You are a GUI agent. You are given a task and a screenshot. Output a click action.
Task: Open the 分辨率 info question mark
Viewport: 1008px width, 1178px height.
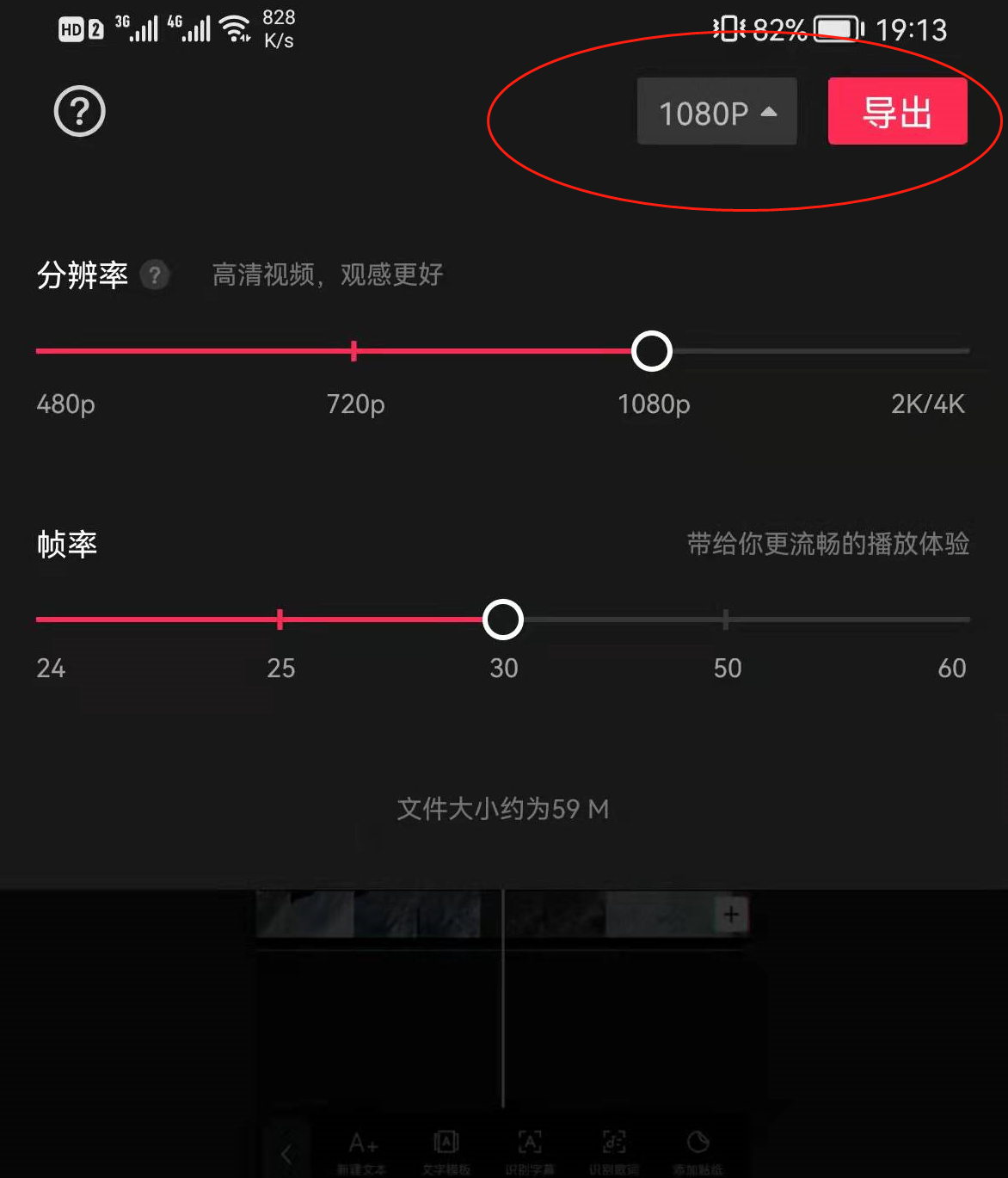[x=155, y=275]
